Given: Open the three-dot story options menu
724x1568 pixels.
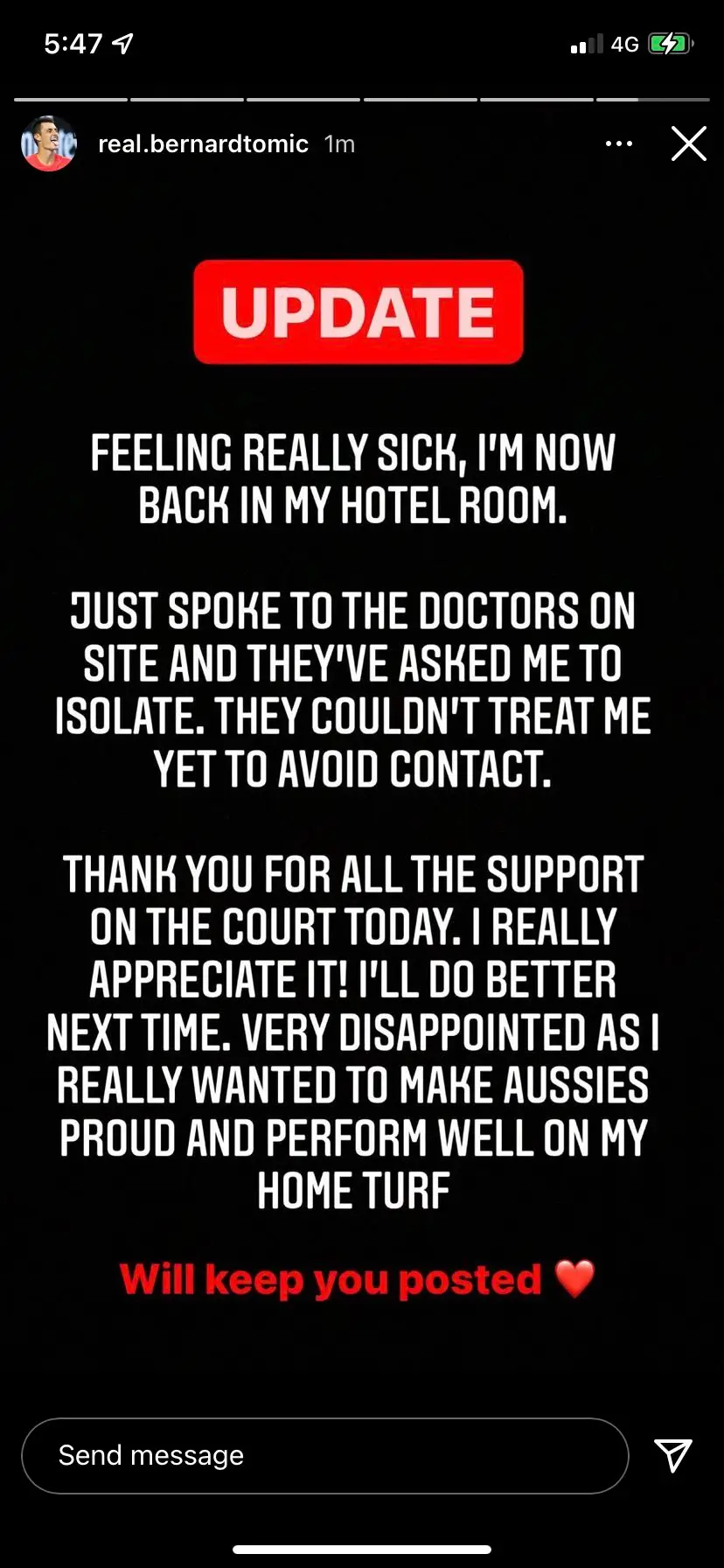Looking at the screenshot, I should 619,143.
